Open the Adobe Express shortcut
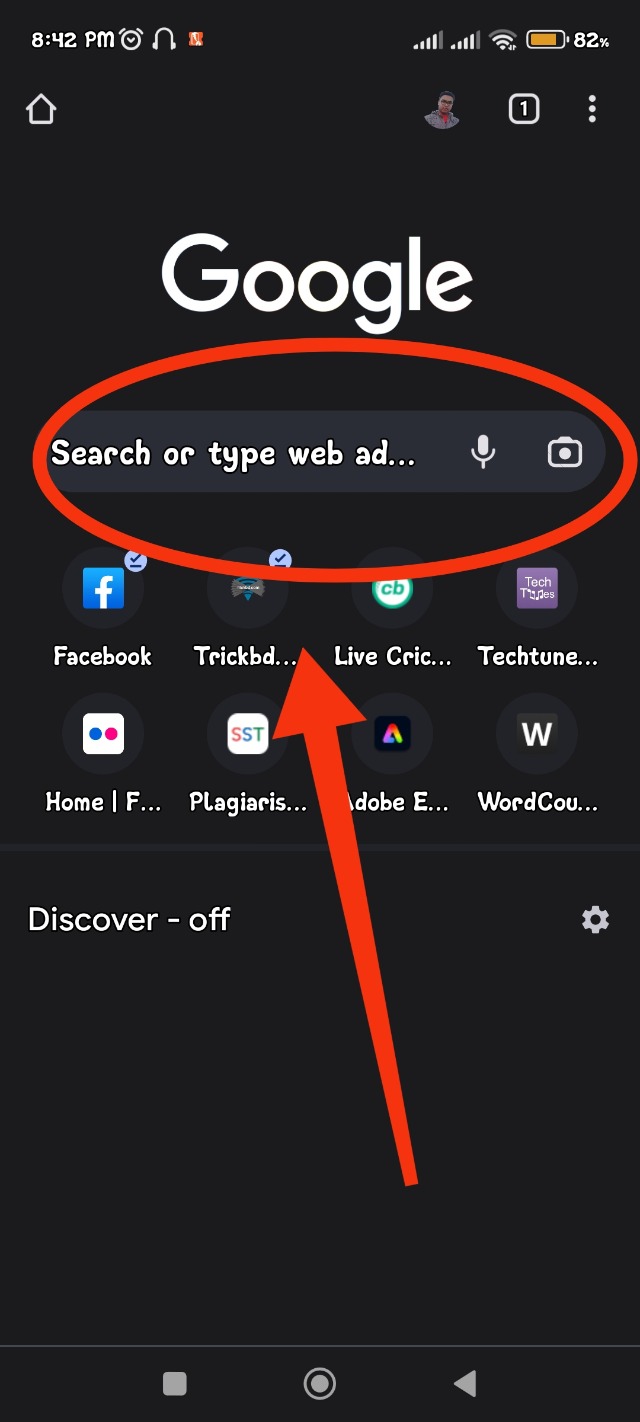640x1422 pixels. click(x=392, y=735)
